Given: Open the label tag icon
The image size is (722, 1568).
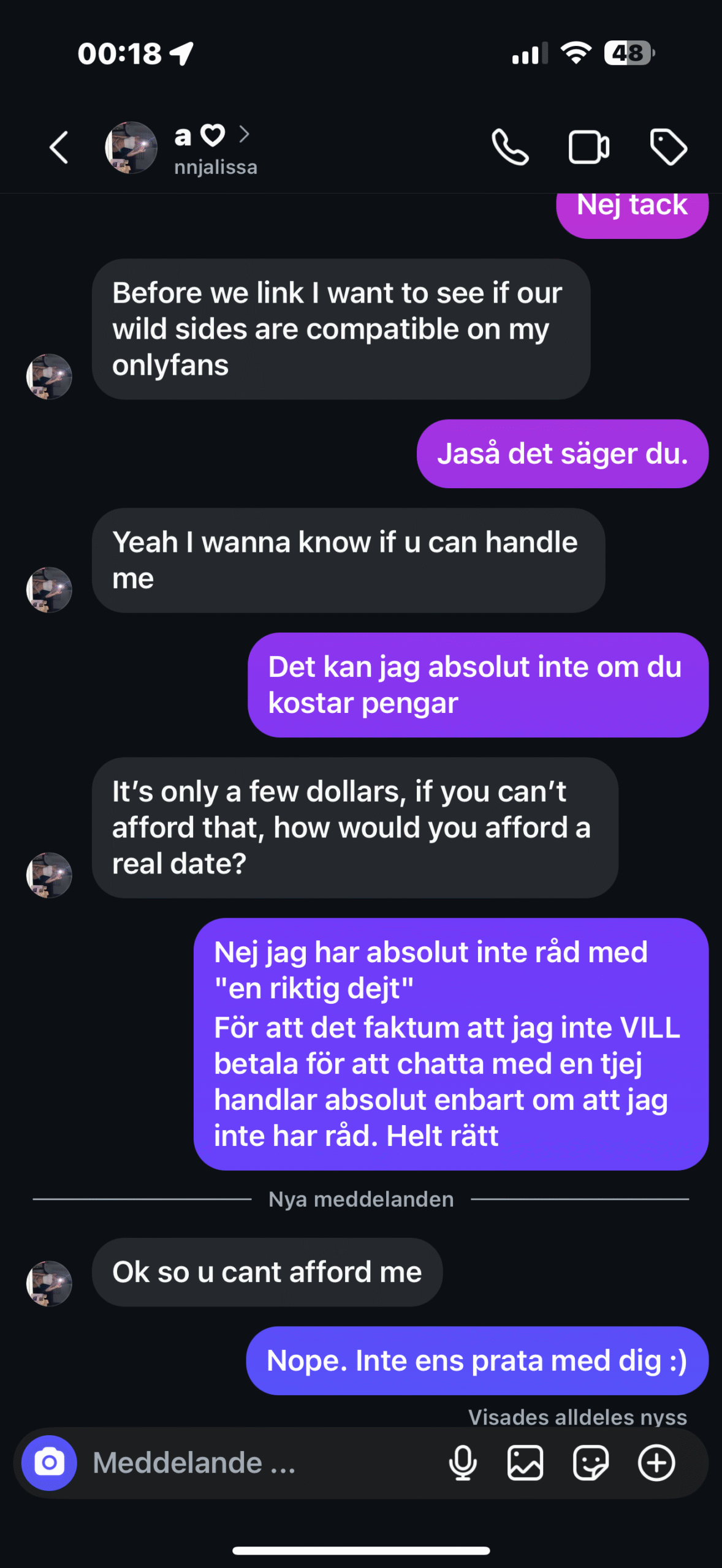Looking at the screenshot, I should (x=669, y=148).
